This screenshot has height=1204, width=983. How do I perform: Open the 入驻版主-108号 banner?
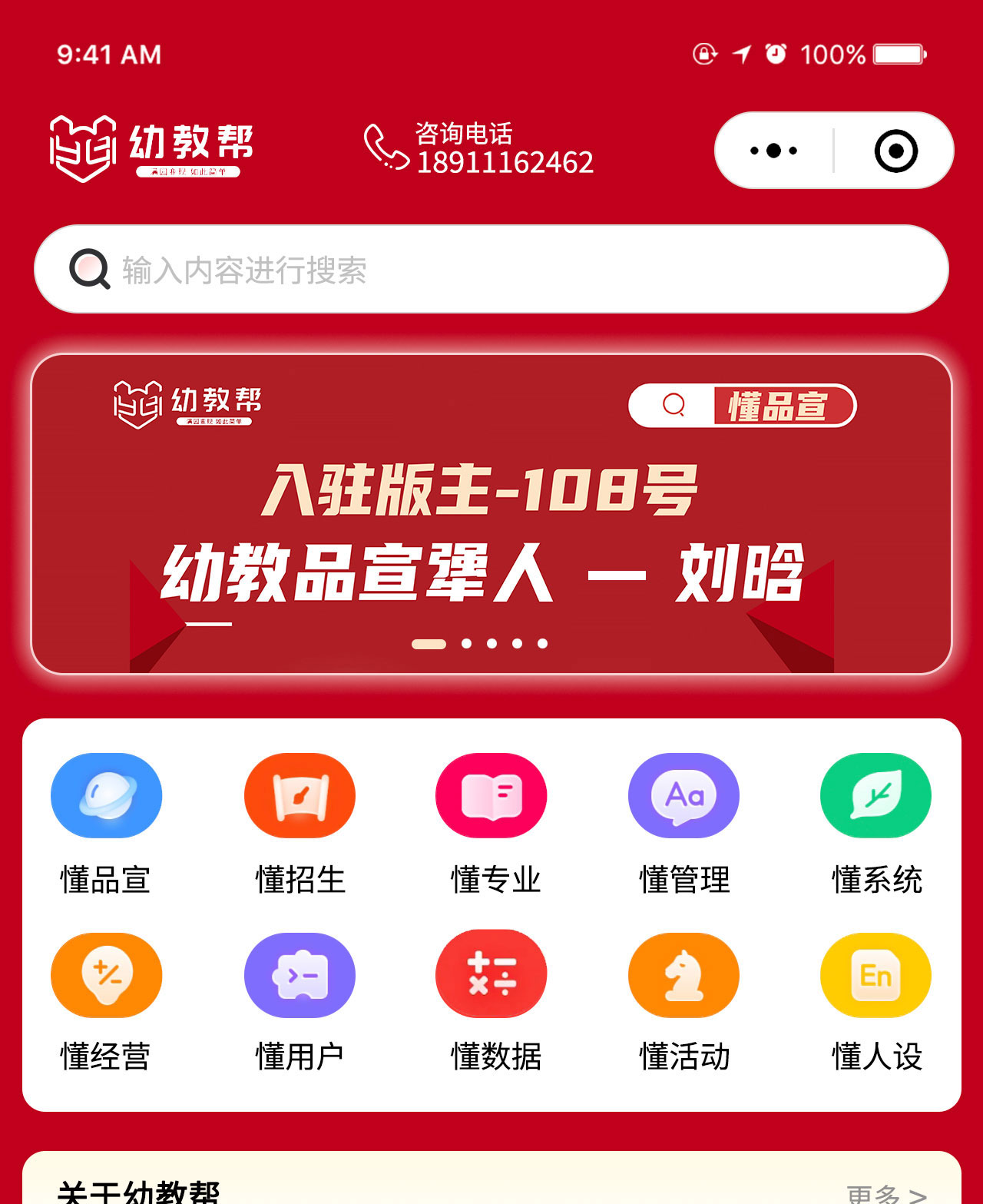coord(491,513)
